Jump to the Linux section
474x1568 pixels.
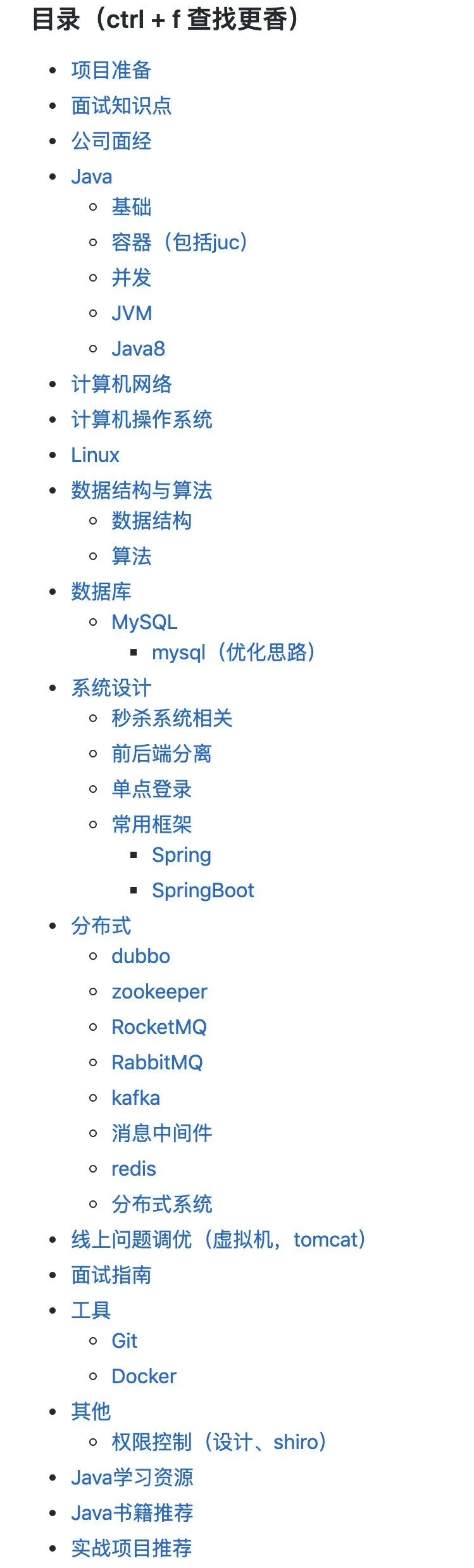[x=95, y=455]
